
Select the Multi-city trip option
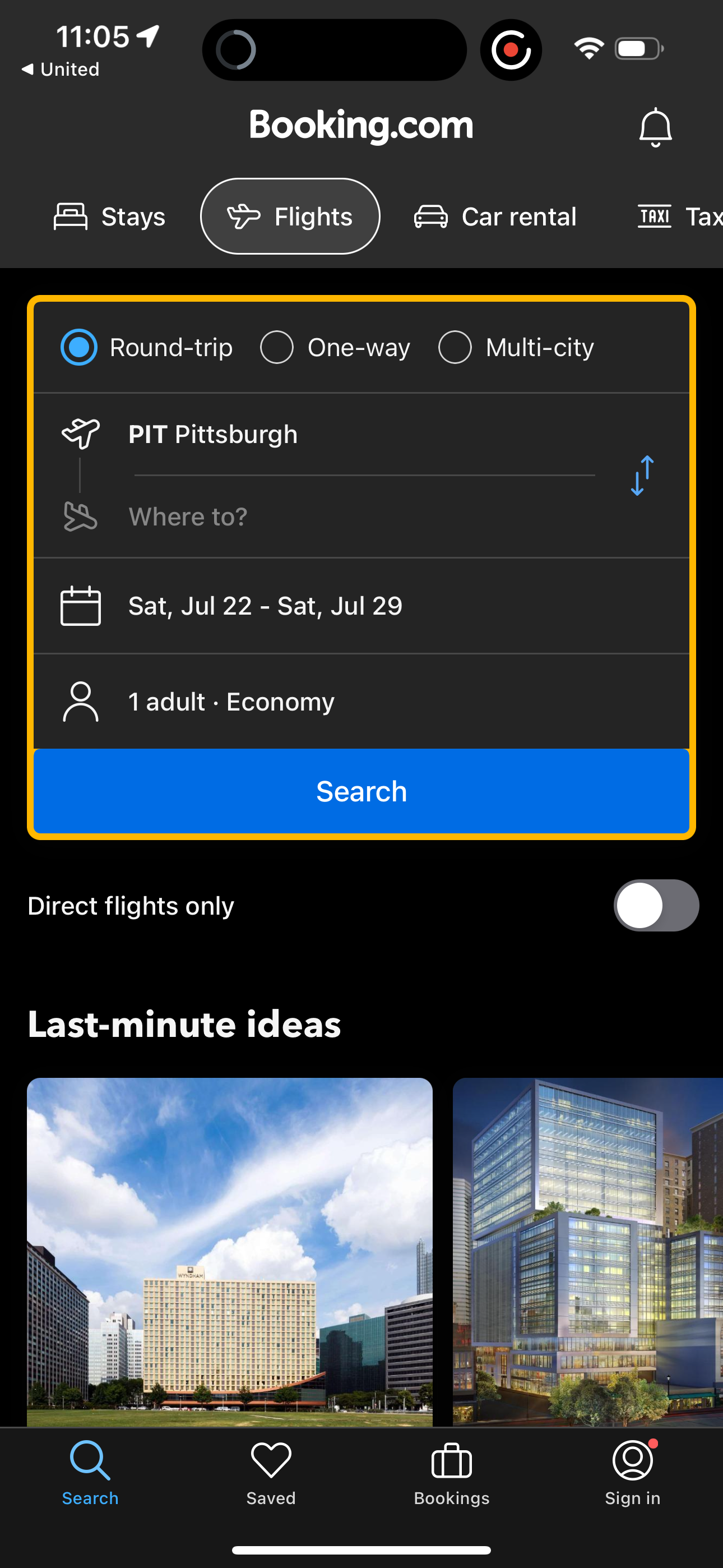click(516, 347)
